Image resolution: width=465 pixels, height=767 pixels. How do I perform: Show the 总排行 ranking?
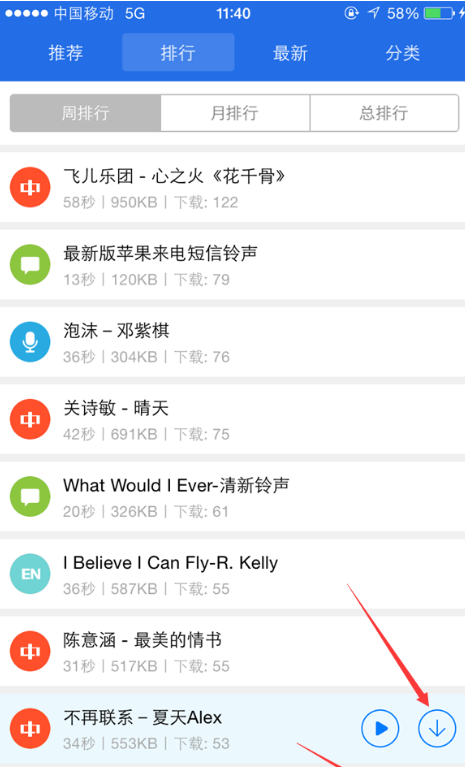[384, 113]
